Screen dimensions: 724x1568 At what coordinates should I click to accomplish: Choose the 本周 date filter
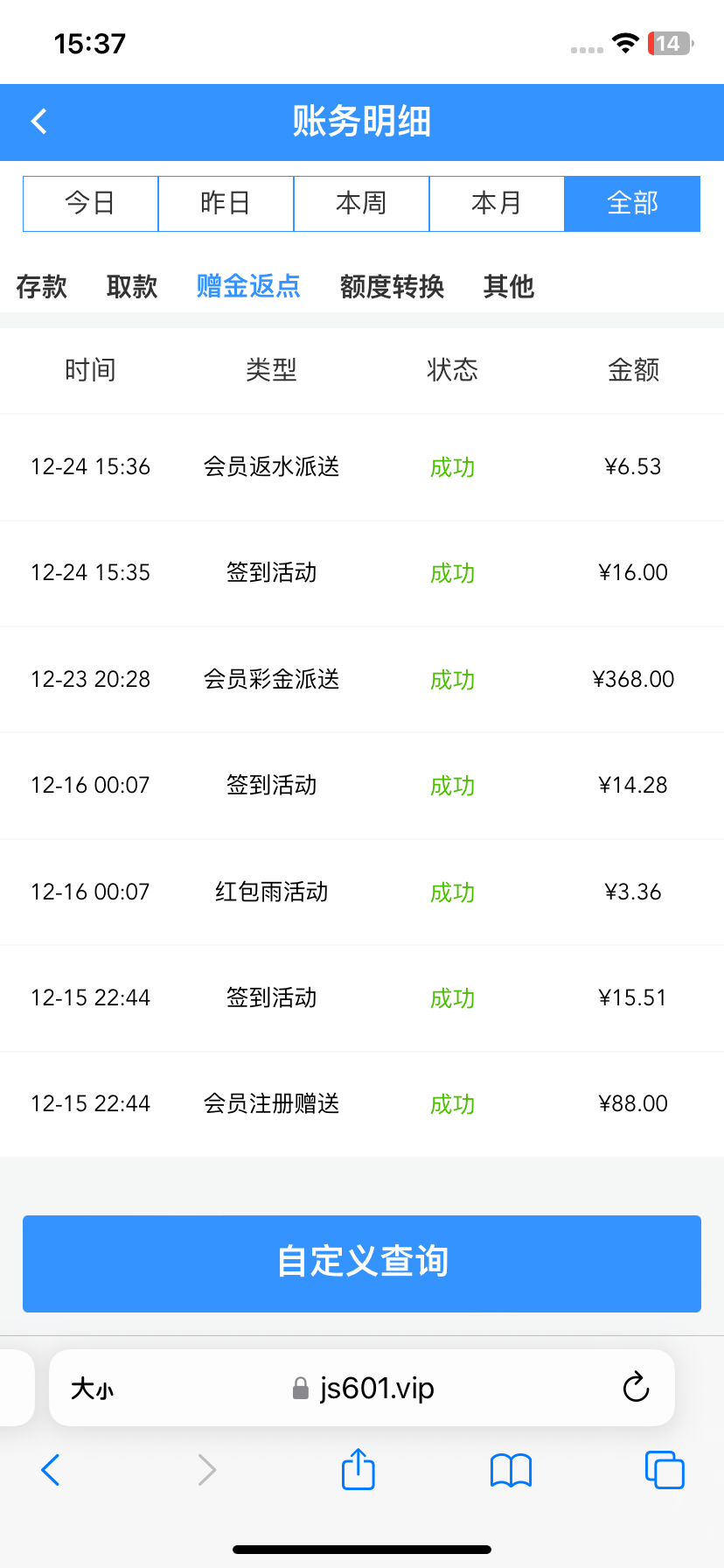[x=361, y=203]
